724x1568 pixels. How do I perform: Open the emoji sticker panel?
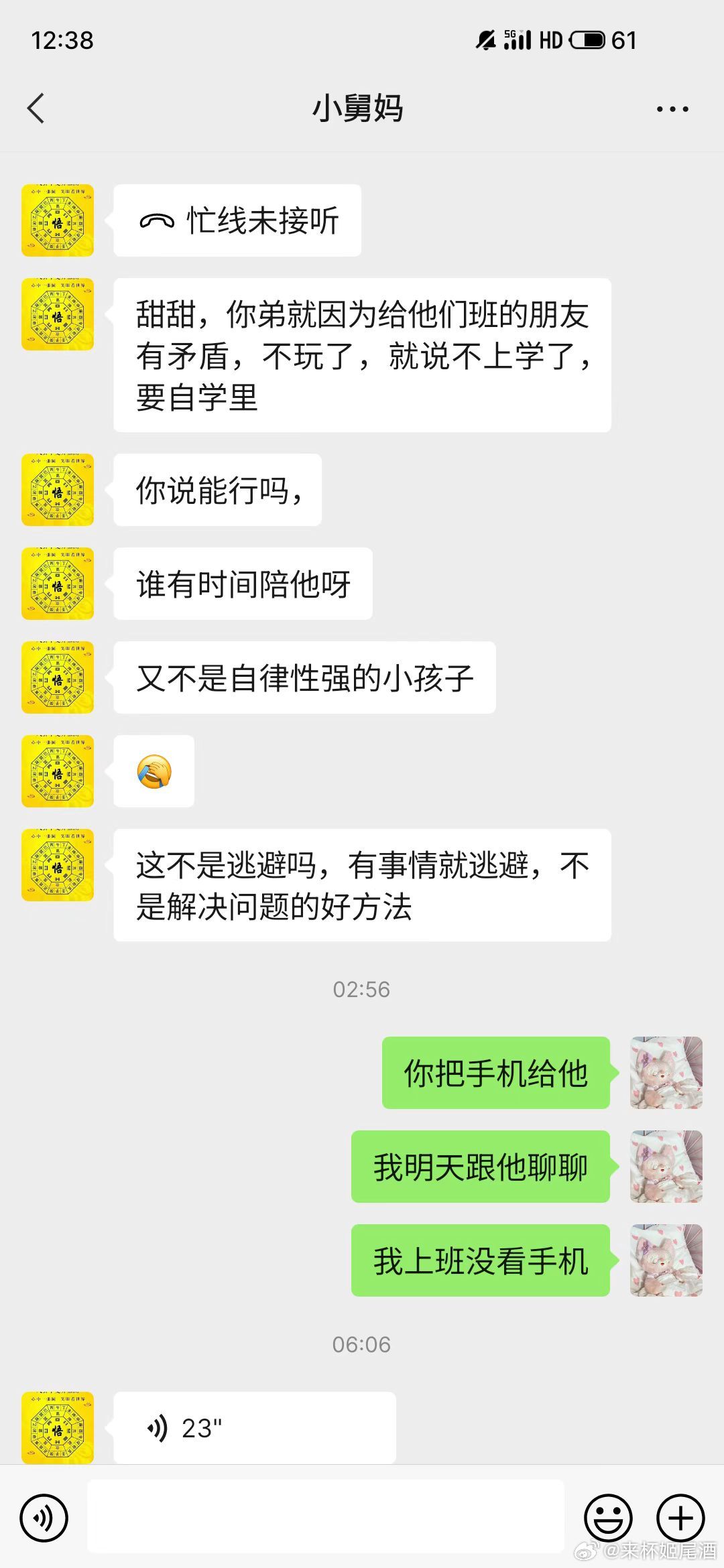(x=608, y=1518)
